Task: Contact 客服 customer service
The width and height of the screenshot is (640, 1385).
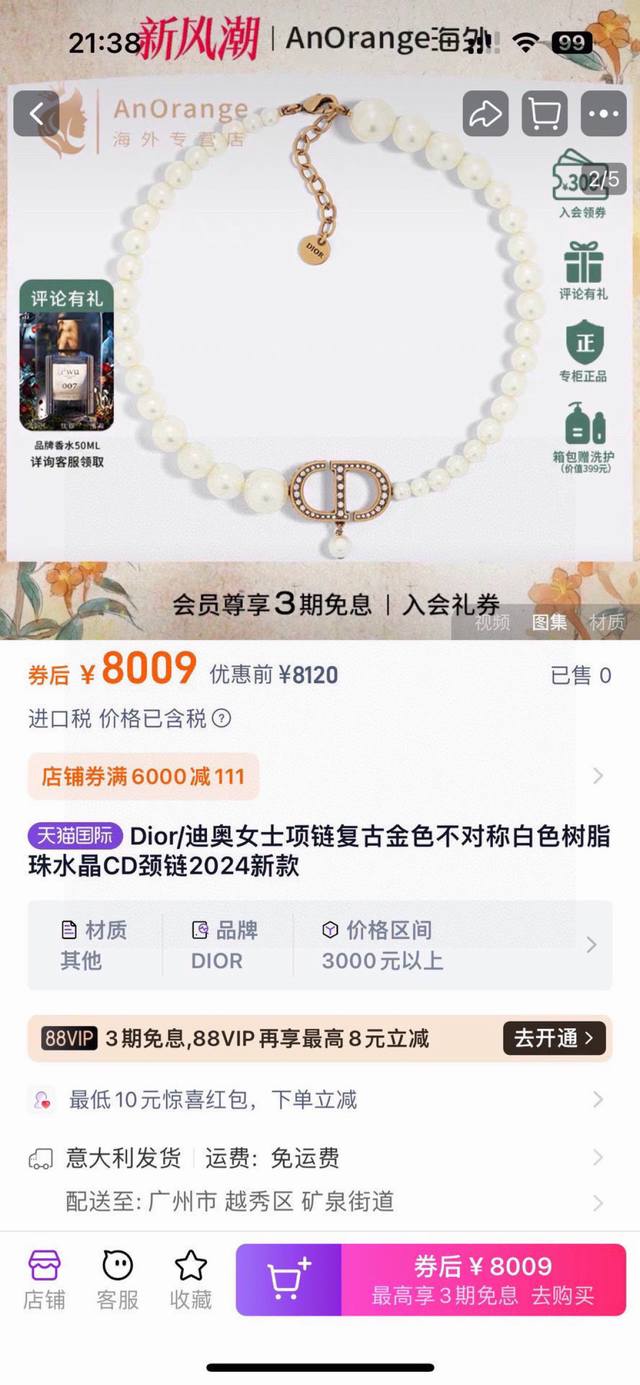Action: (x=118, y=1280)
